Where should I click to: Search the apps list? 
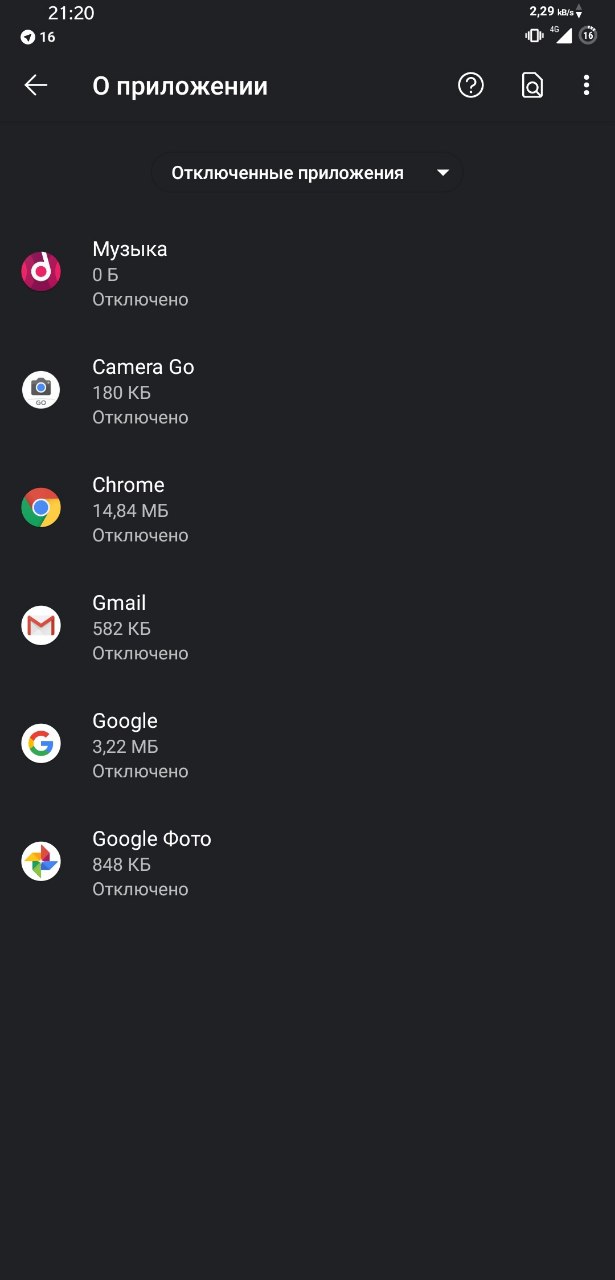point(533,86)
